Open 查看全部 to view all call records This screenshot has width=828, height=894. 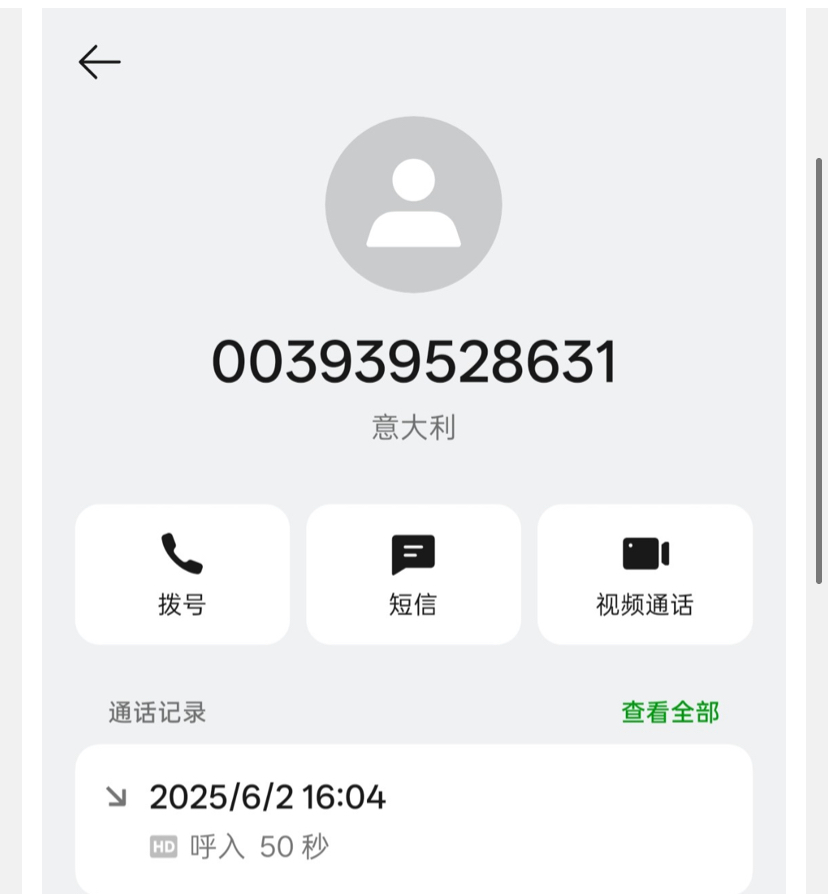[x=670, y=712]
